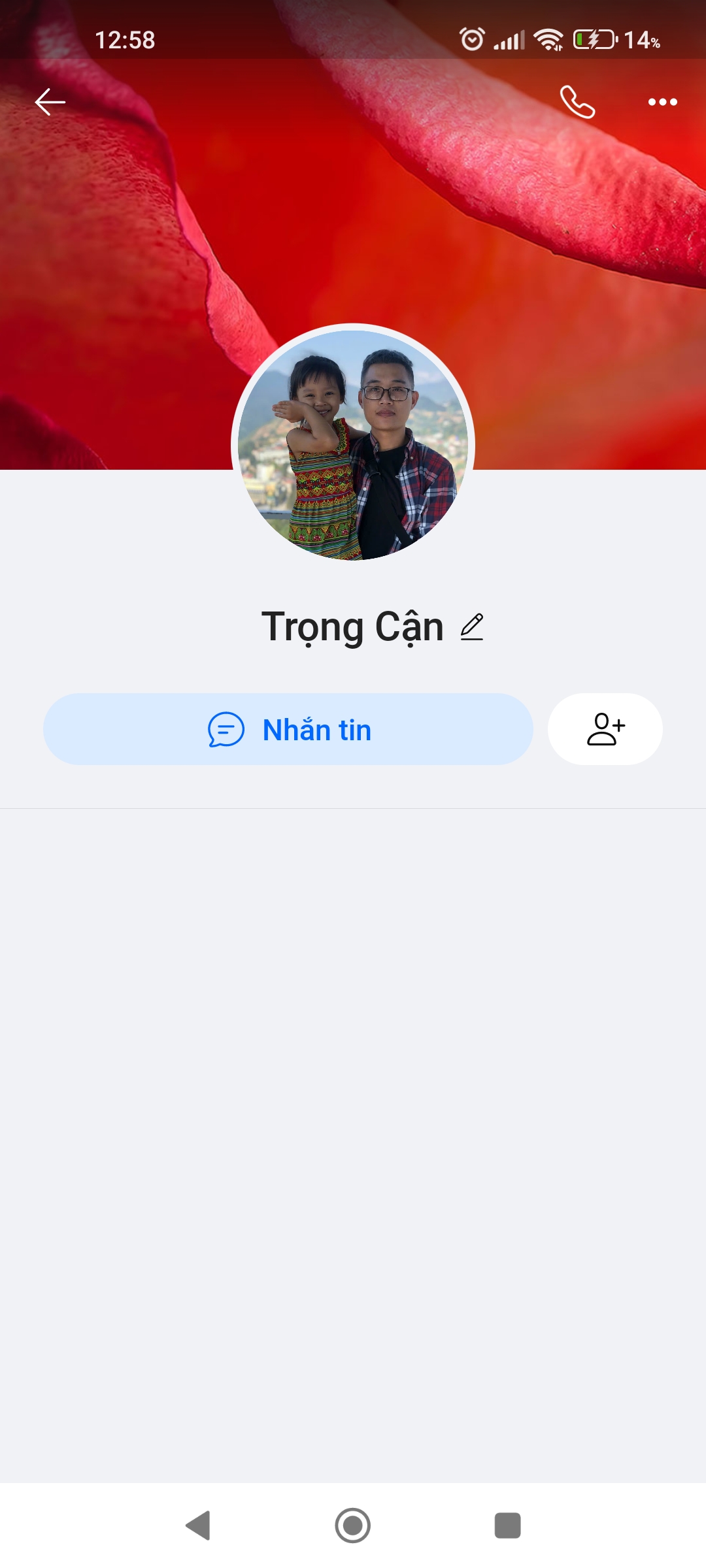Tap the Nhắn tin message button

click(x=288, y=729)
